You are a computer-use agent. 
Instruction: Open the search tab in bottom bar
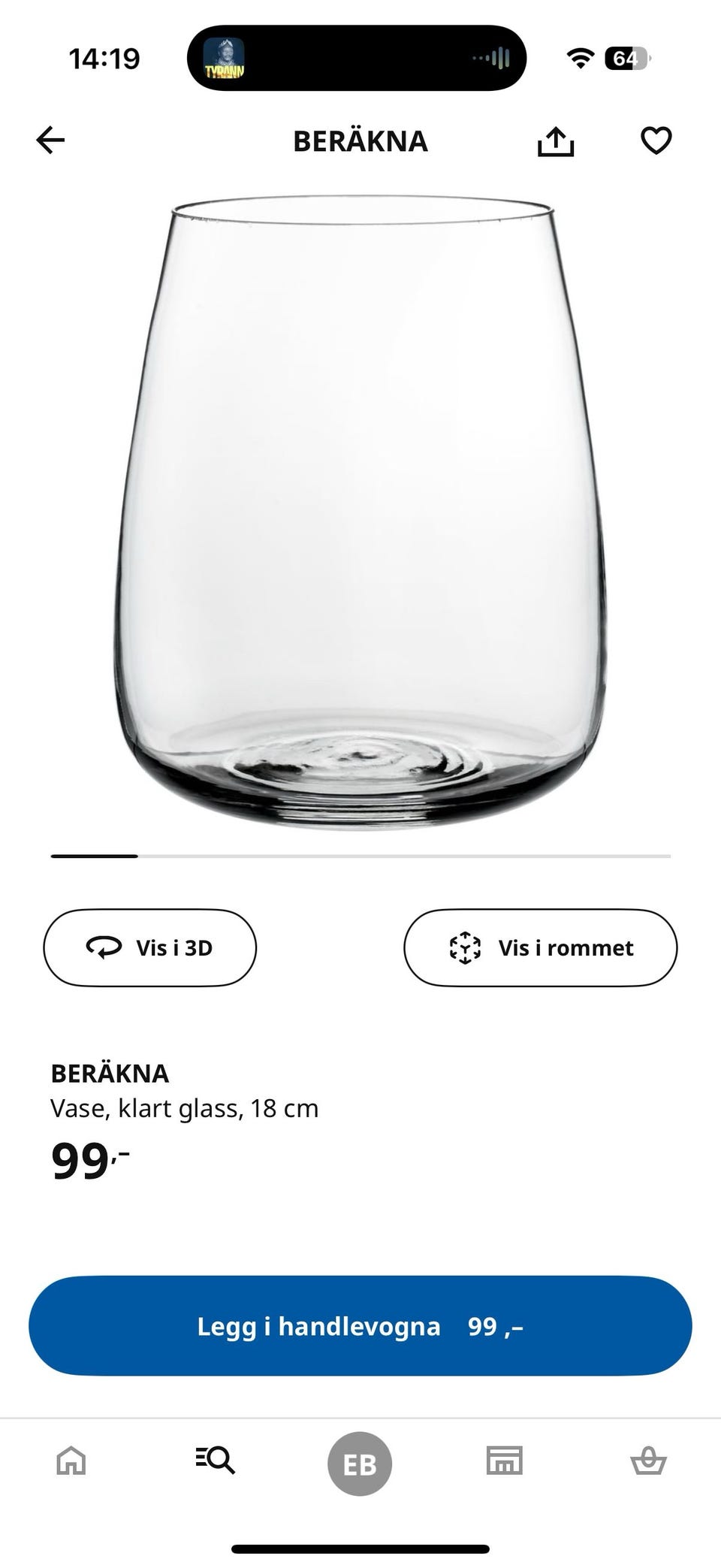pos(216,1461)
